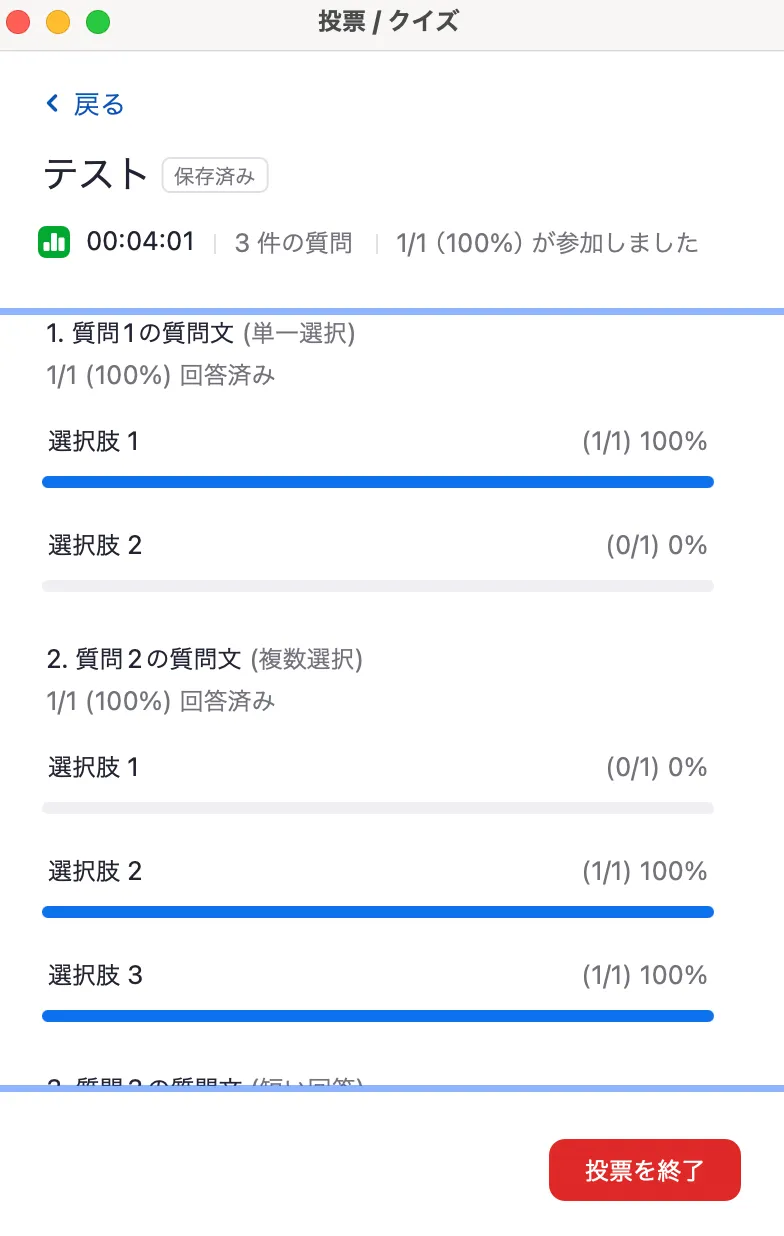Click the green poll results chart icon
784x1236 pixels.
(55, 242)
